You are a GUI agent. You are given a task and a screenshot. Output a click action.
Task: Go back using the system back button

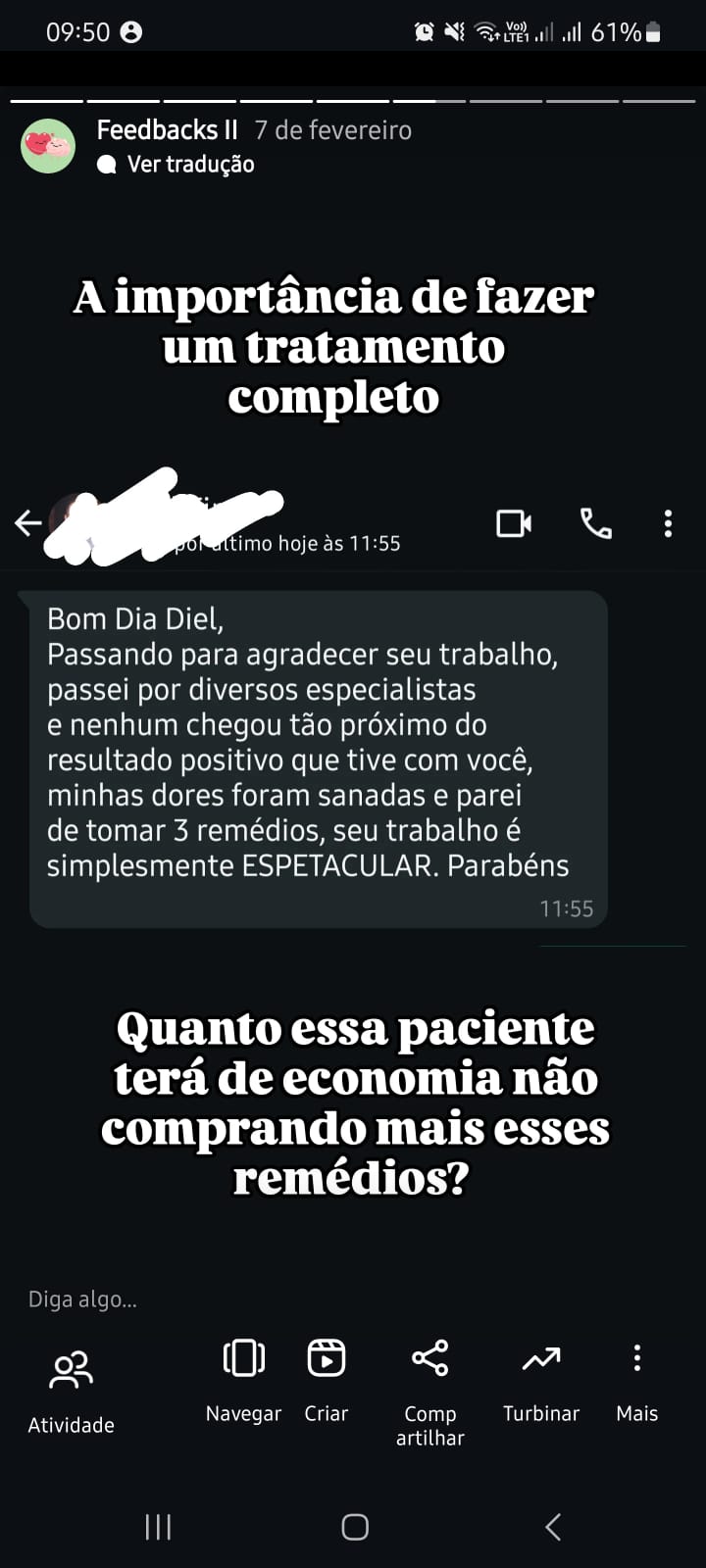553,1526
